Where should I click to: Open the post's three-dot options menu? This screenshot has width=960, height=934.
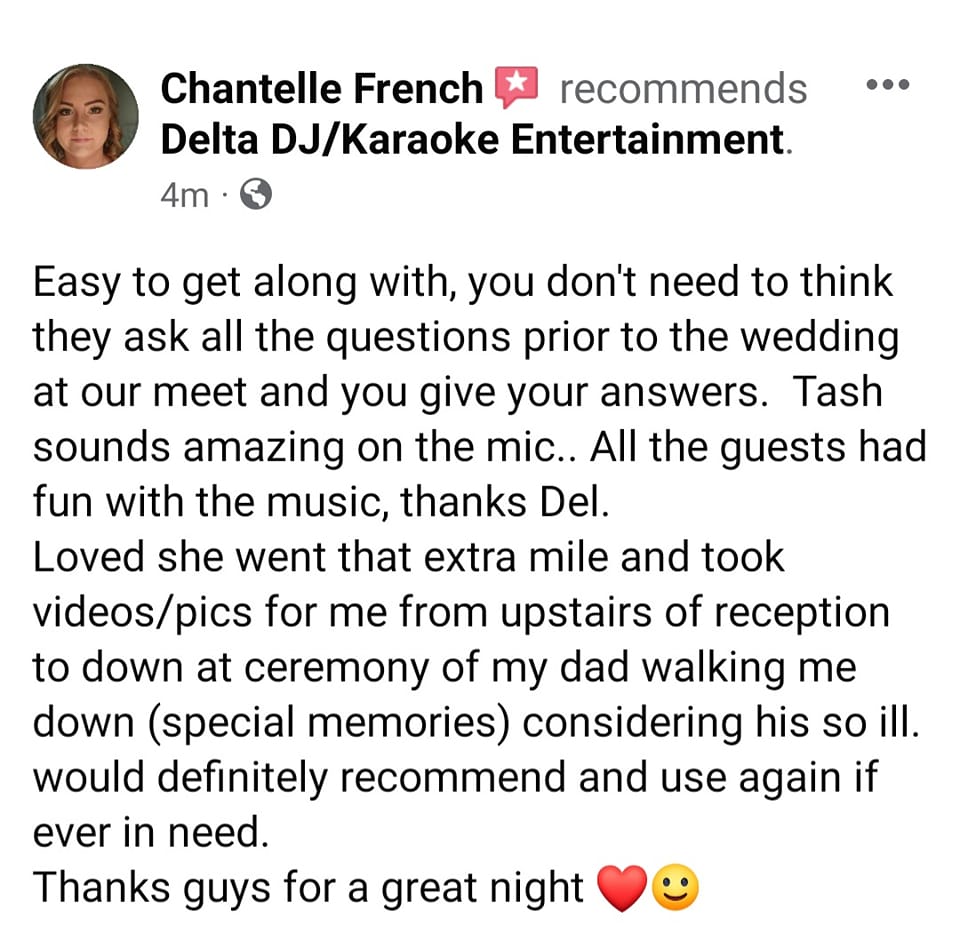tap(886, 86)
